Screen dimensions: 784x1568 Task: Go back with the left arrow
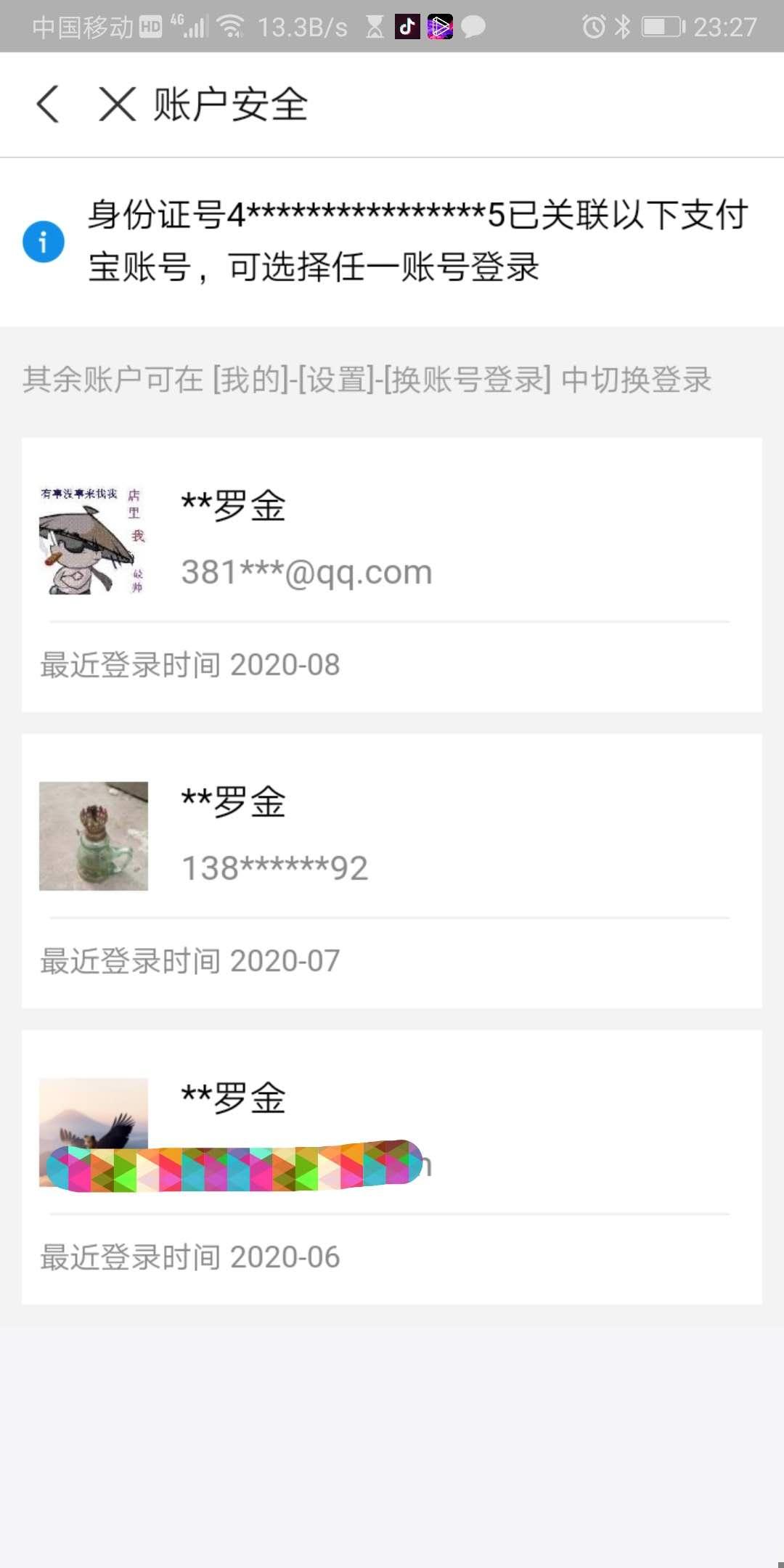point(48,104)
